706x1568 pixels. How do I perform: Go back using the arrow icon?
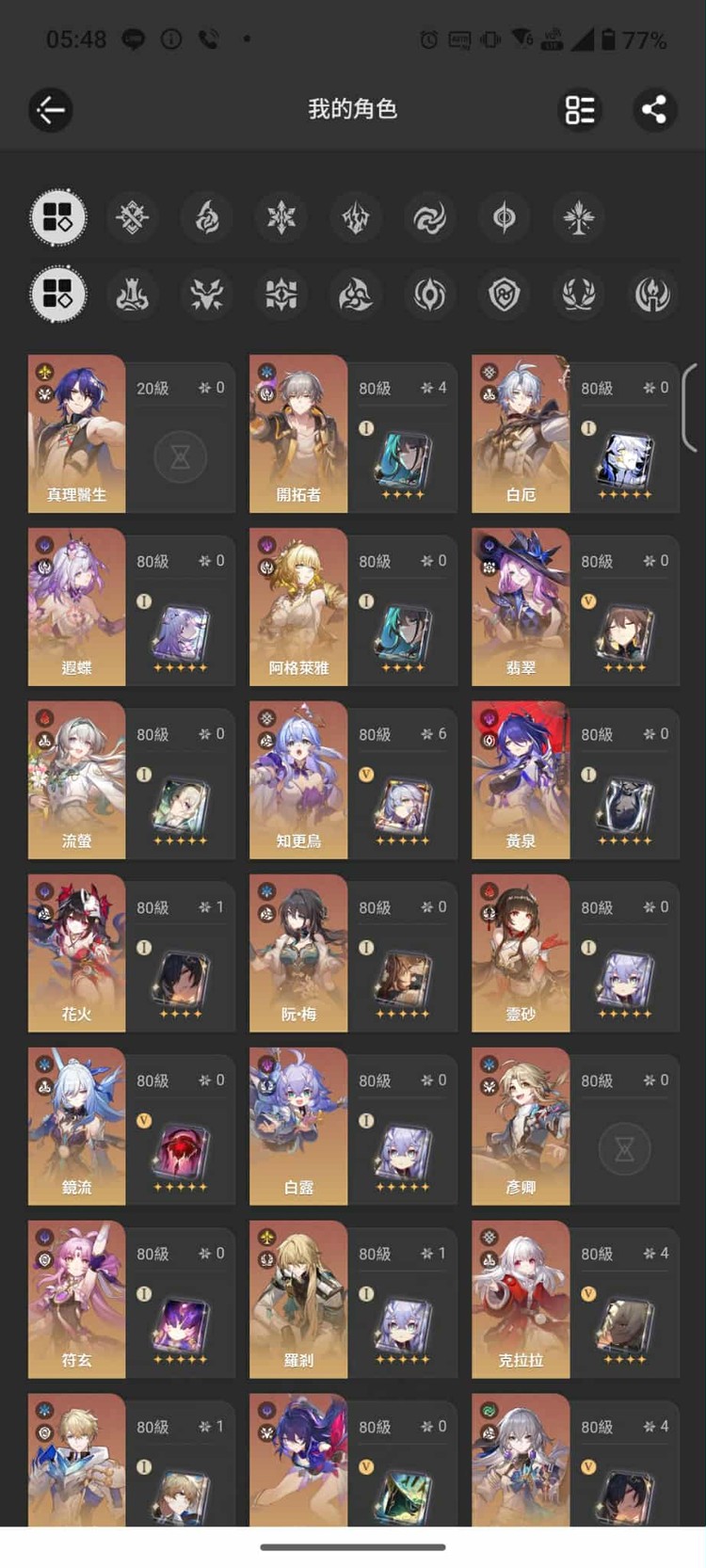51,110
